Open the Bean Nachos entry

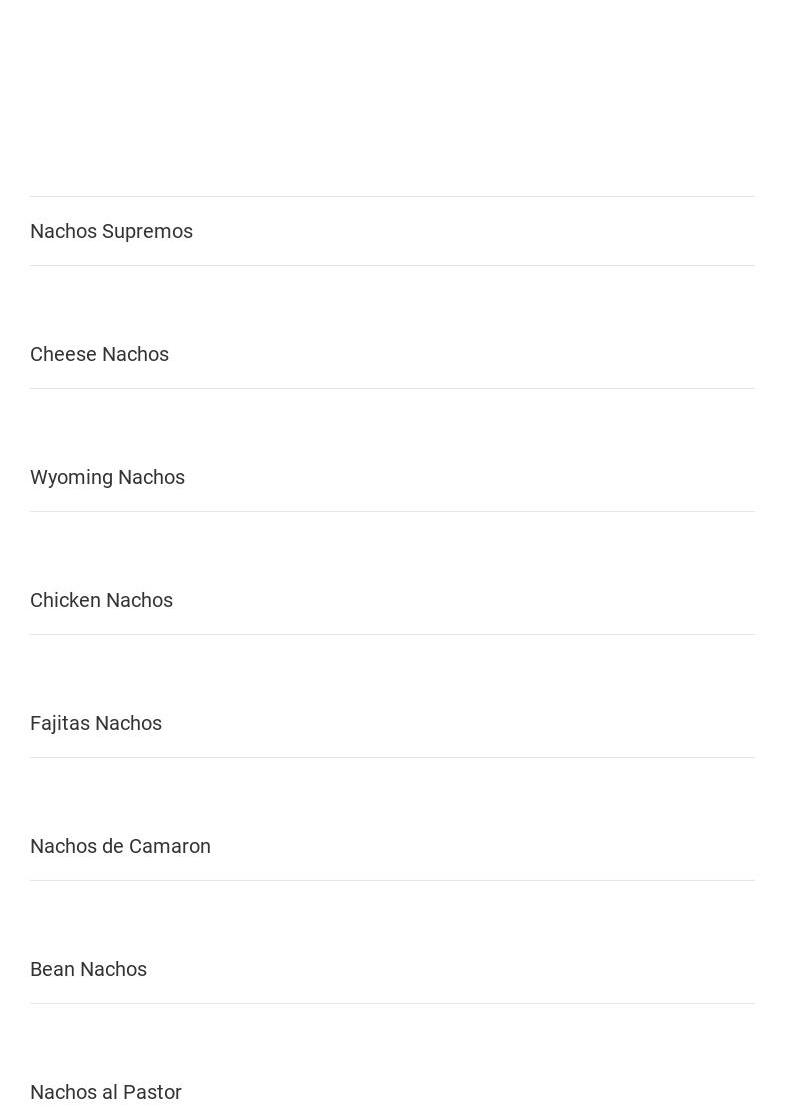(x=88, y=969)
